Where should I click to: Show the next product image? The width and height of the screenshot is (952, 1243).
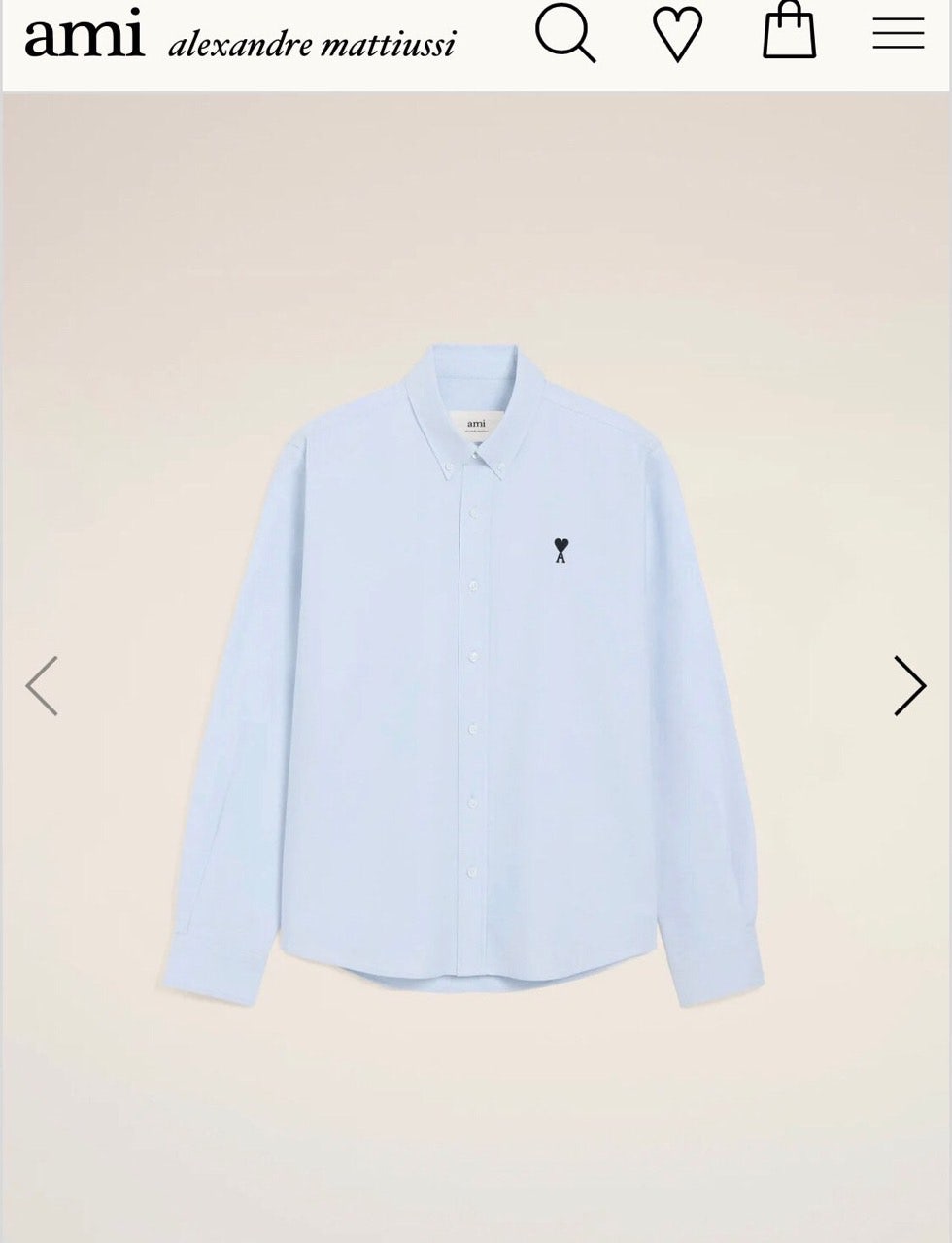(x=909, y=686)
